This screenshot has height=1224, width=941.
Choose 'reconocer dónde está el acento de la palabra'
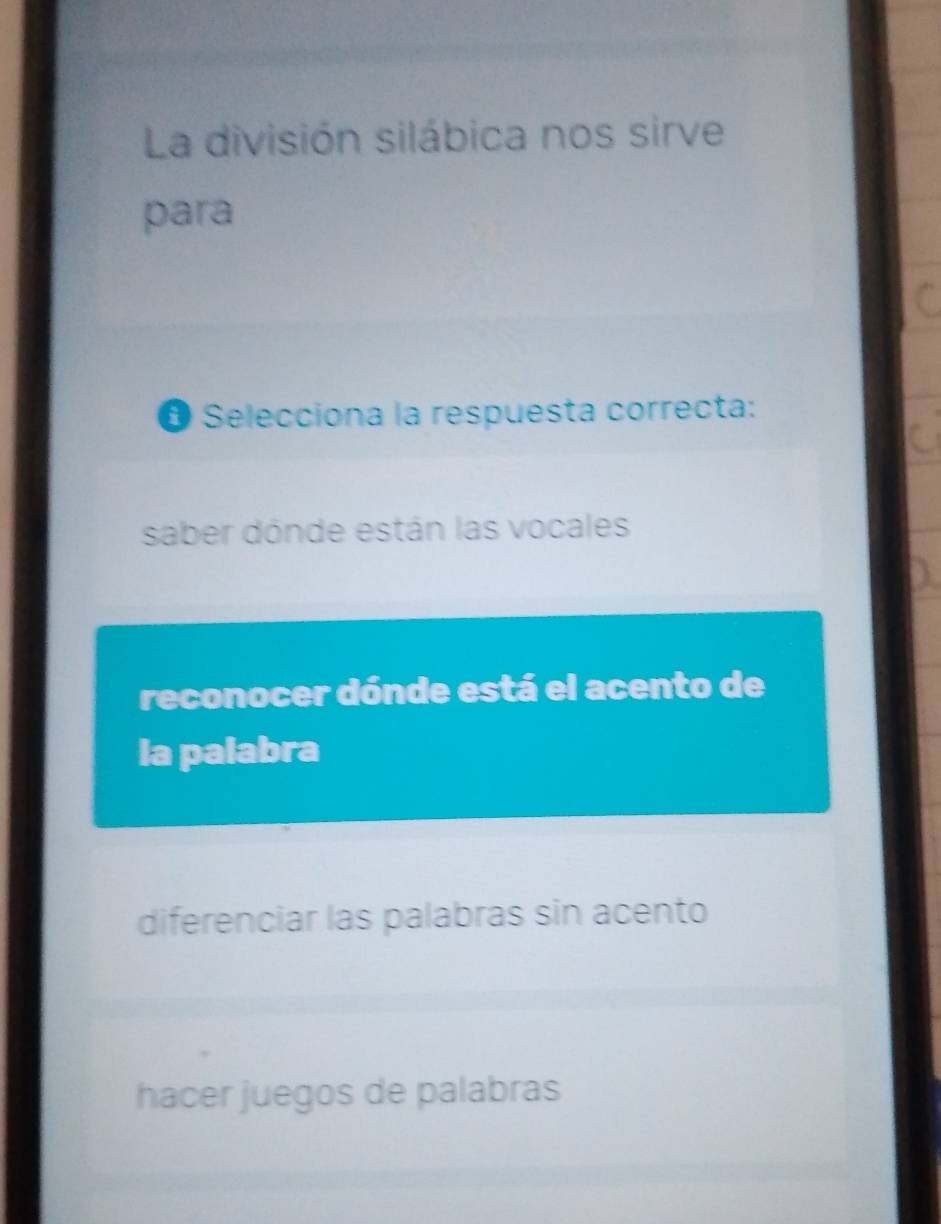point(460,719)
